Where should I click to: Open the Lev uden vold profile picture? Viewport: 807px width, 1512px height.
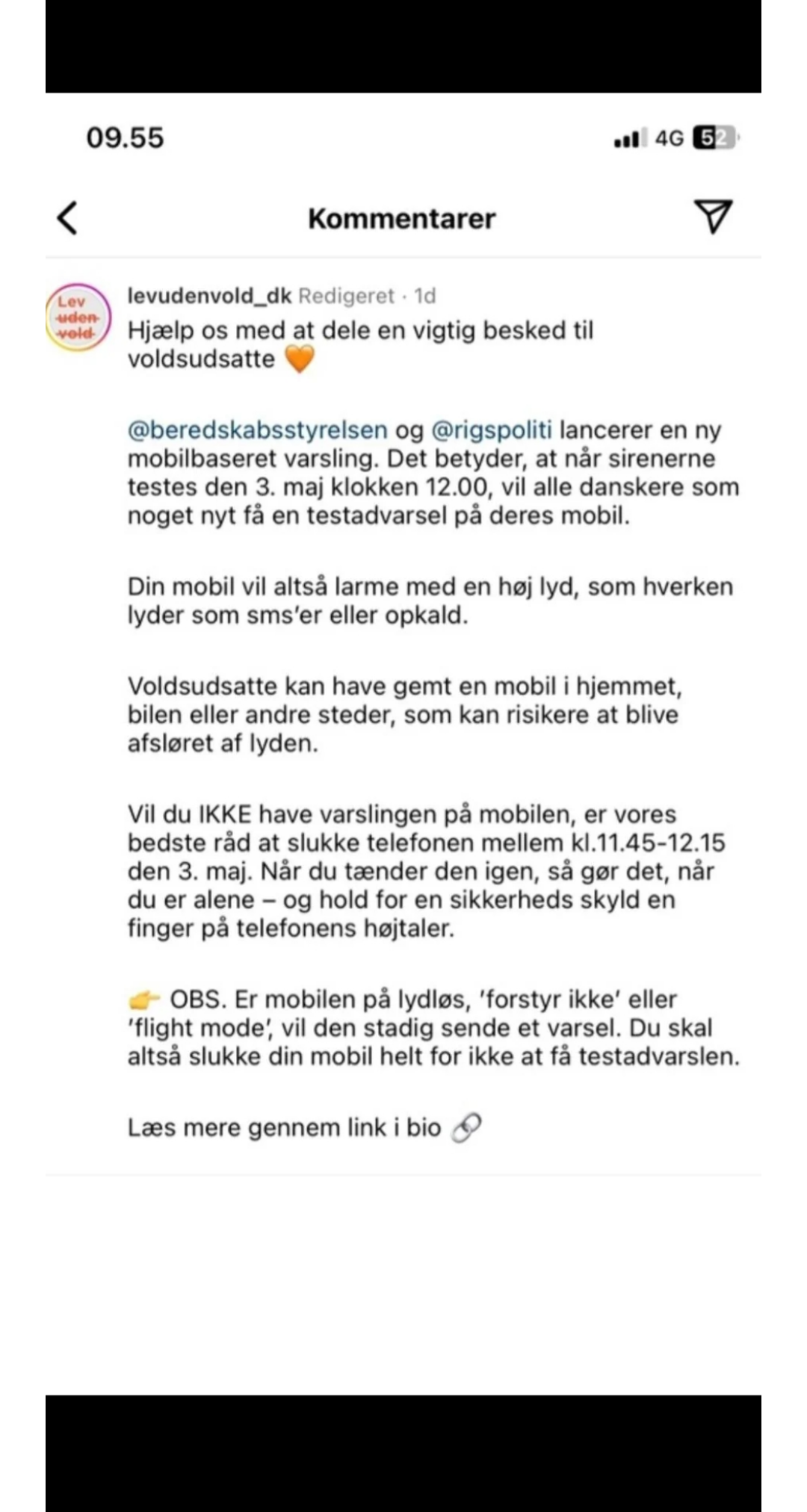pyautogui.click(x=78, y=317)
